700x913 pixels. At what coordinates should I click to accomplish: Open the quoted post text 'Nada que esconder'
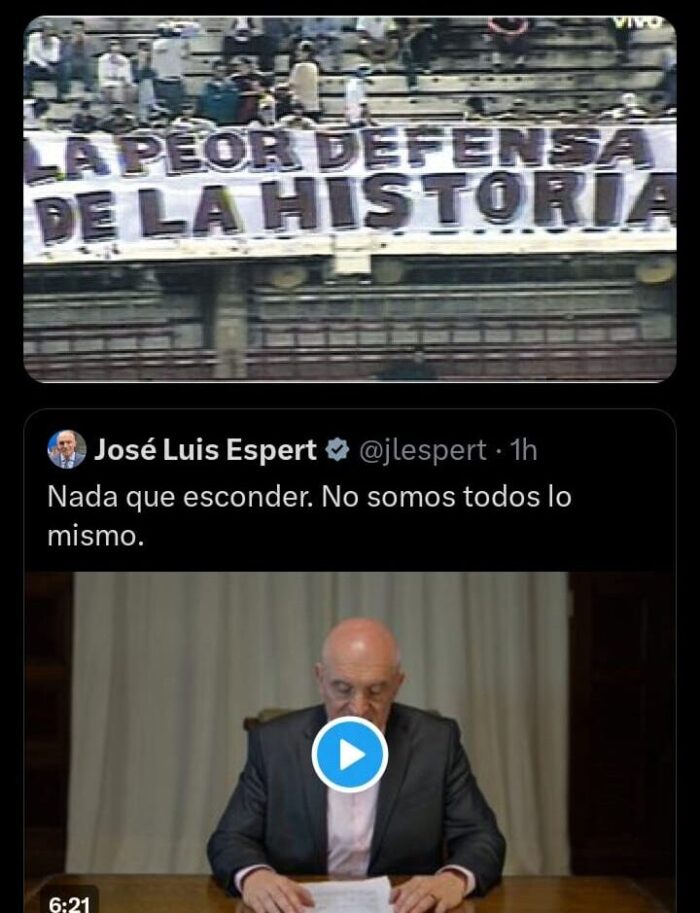point(309,516)
